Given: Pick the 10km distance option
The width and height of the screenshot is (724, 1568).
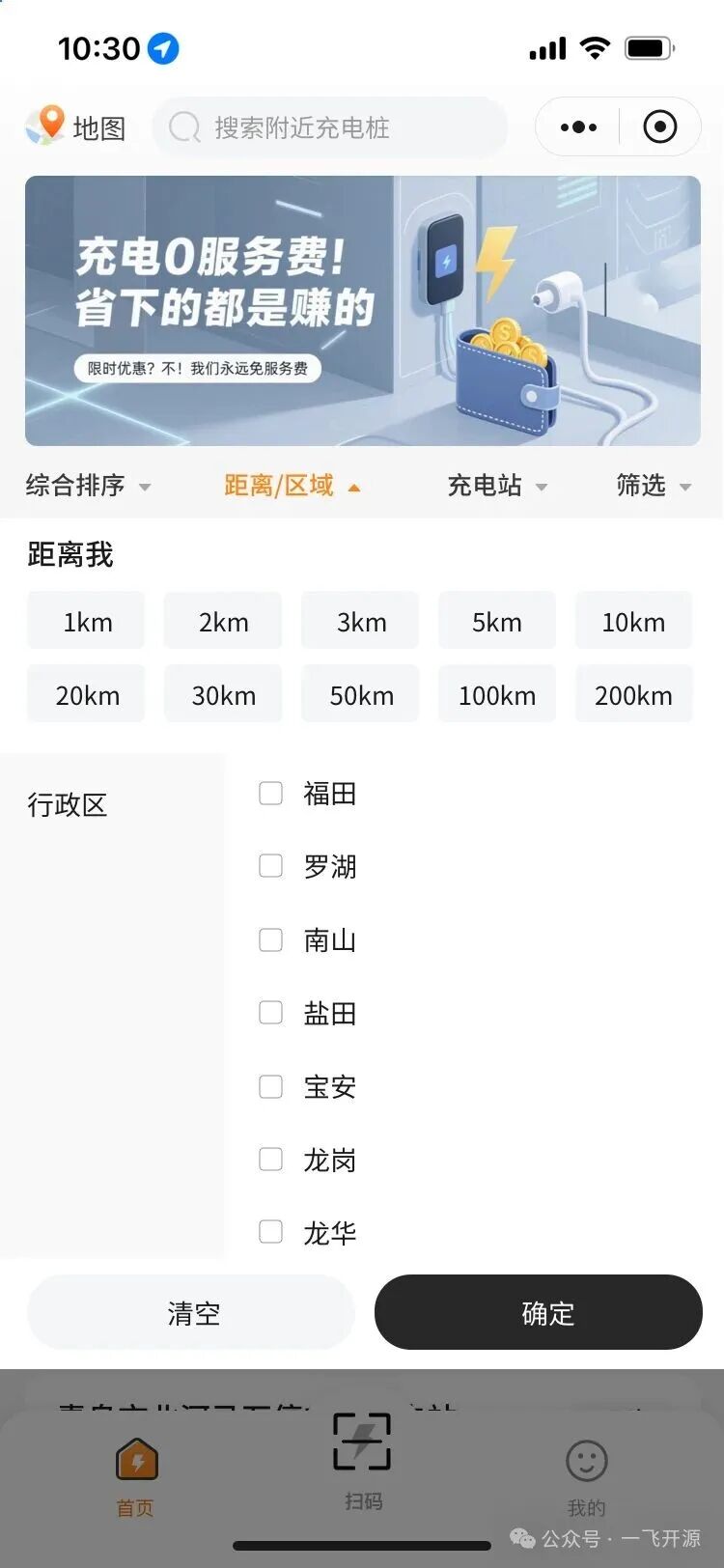Looking at the screenshot, I should (633, 622).
